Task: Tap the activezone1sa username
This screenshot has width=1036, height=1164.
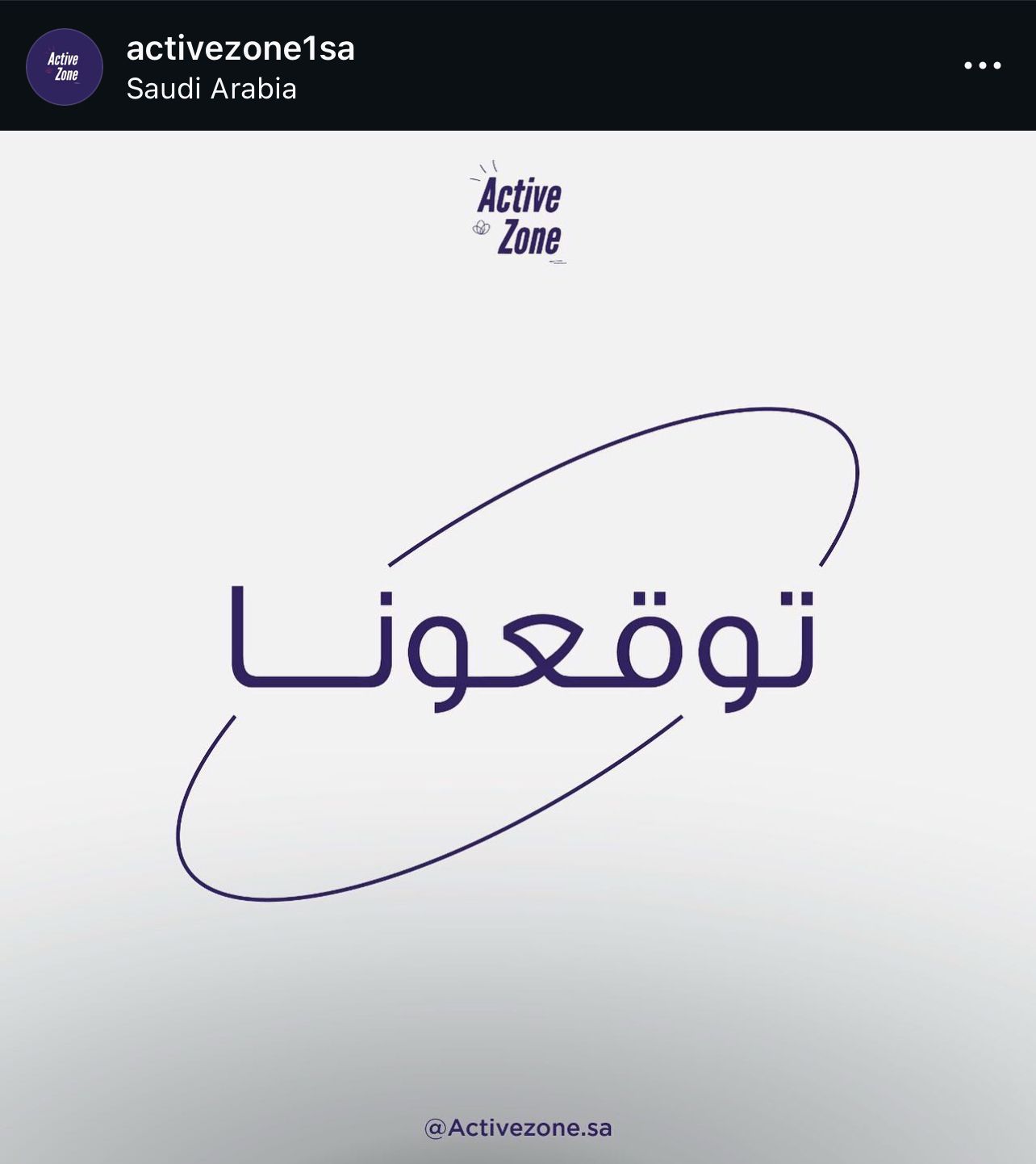Action: (x=240, y=48)
